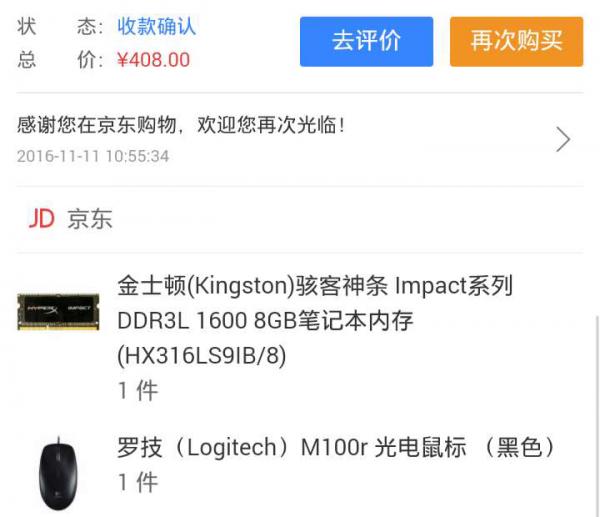
Task: Open the Kingston Impact DDR3L memory item
Action: tap(315, 321)
